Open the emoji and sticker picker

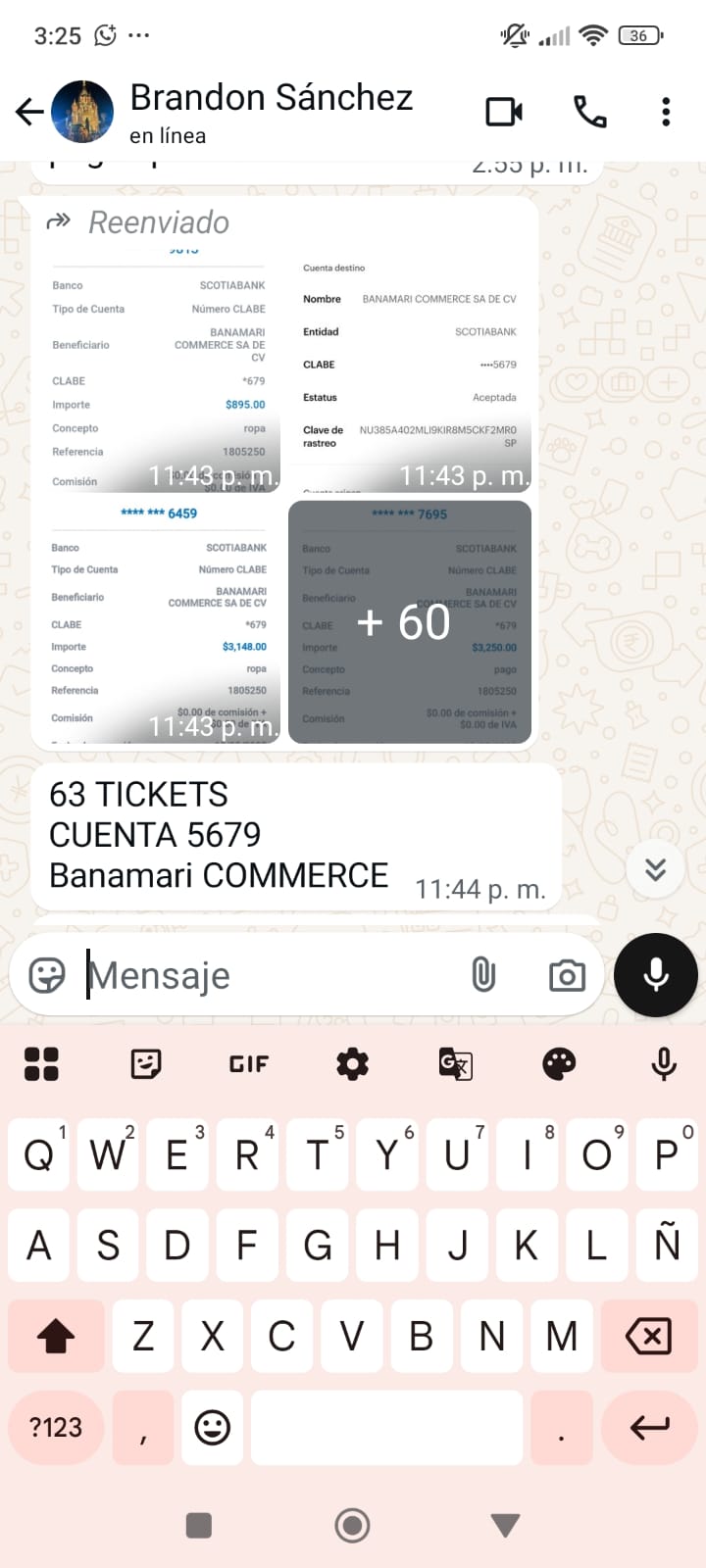[x=46, y=975]
